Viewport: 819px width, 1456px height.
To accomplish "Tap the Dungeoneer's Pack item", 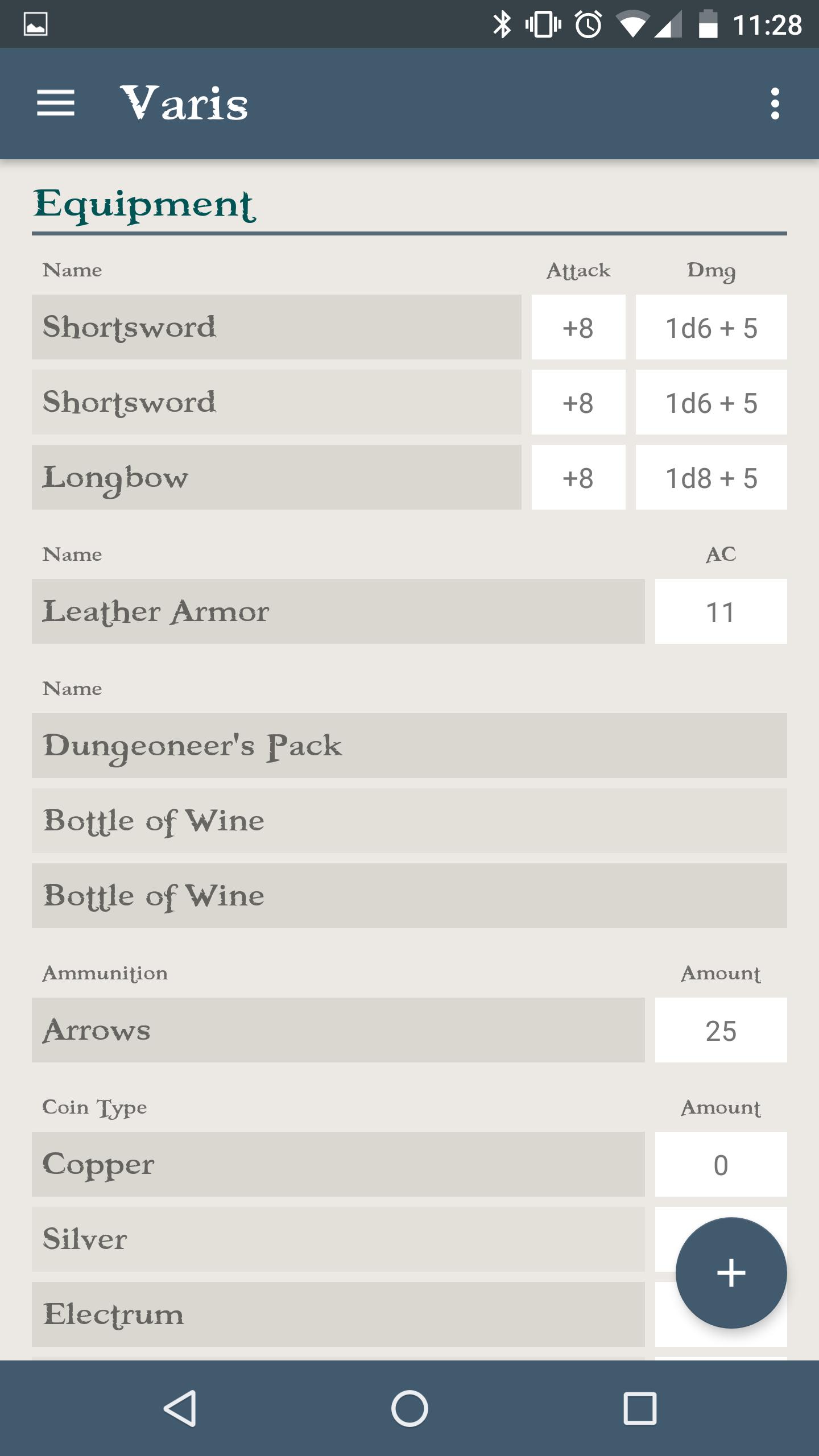I will 408,745.
